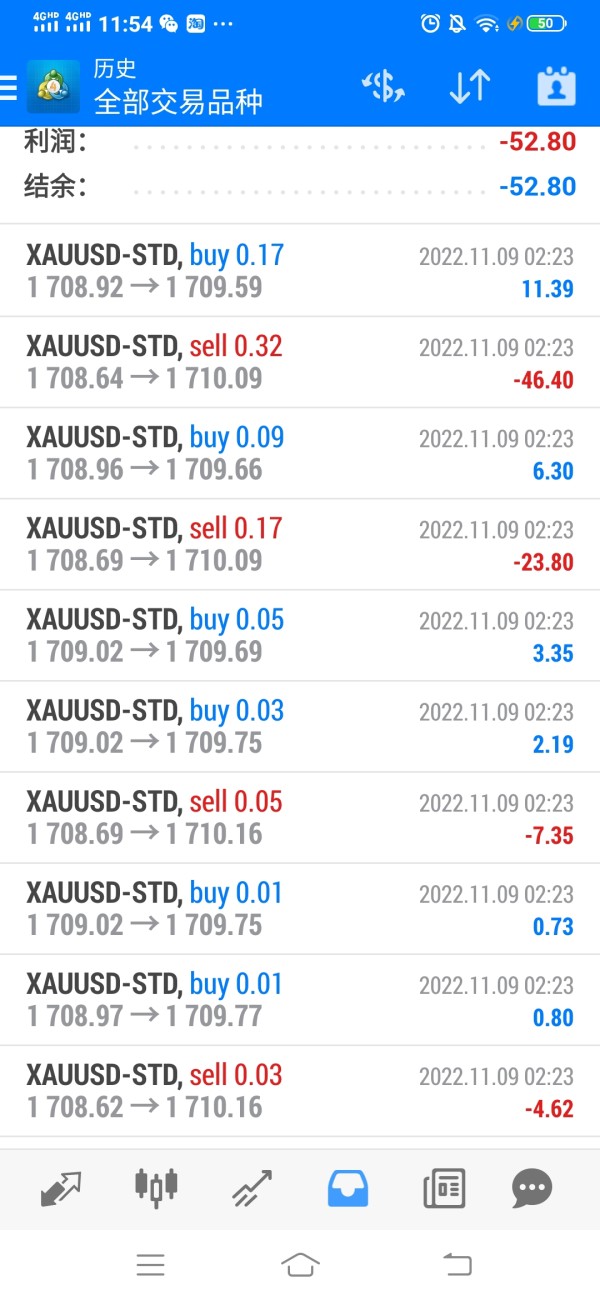The width and height of the screenshot is (600, 1300).
Task: Switch to the Chart candlestick tab
Action: tap(156, 1187)
